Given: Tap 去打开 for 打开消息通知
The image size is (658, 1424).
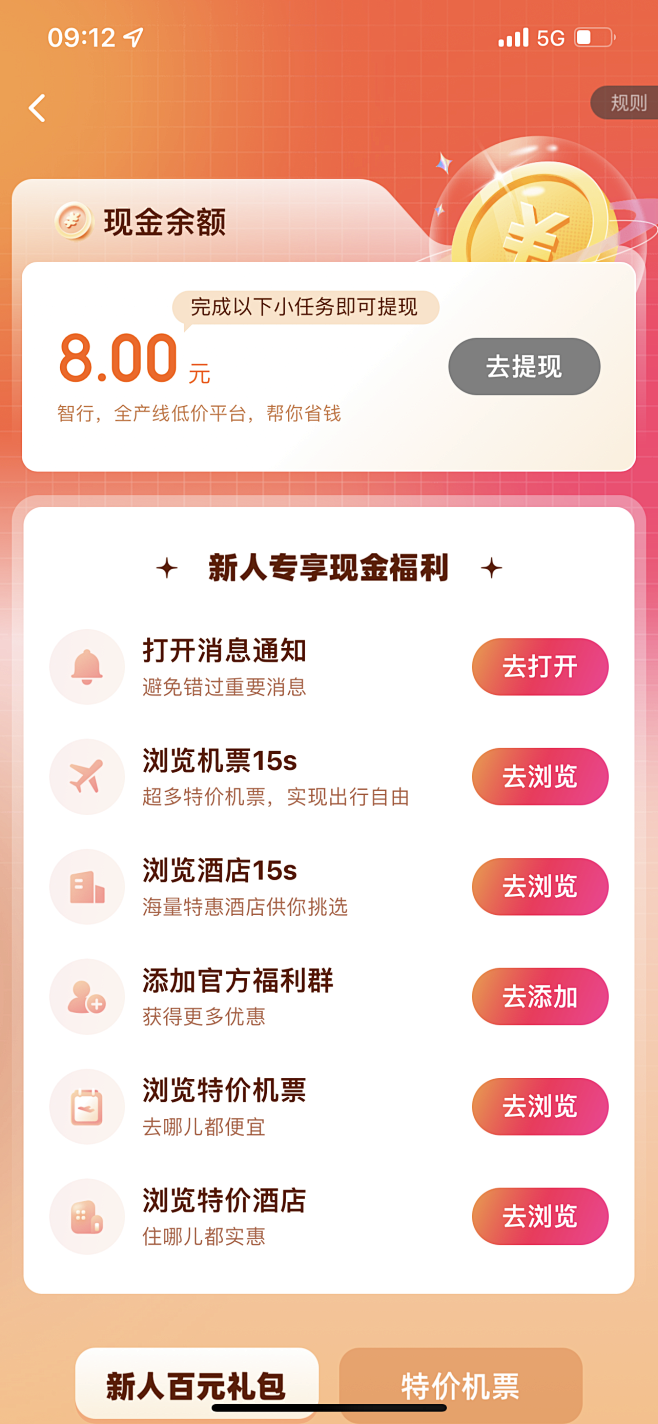Looking at the screenshot, I should 540,667.
